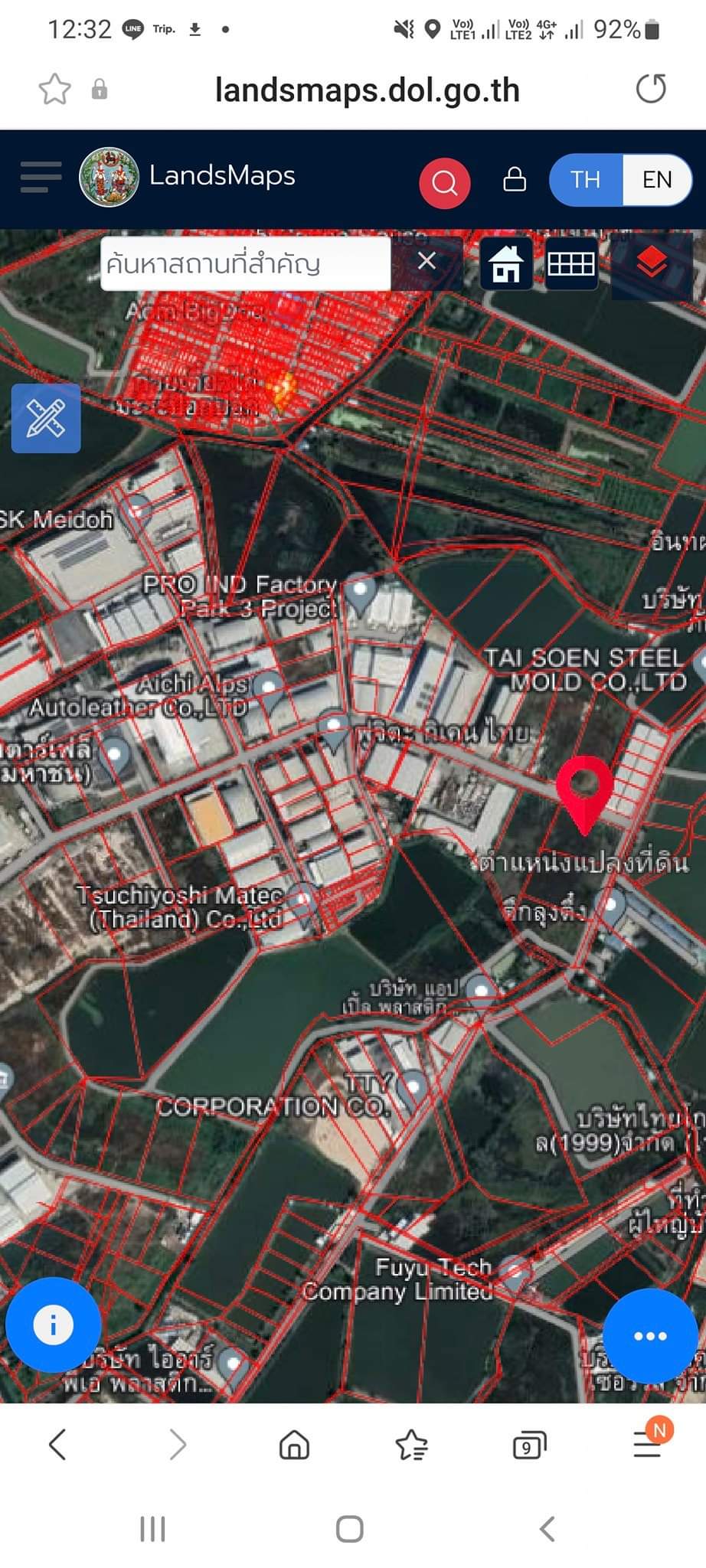Tap the red land parcel pin

(x=584, y=792)
